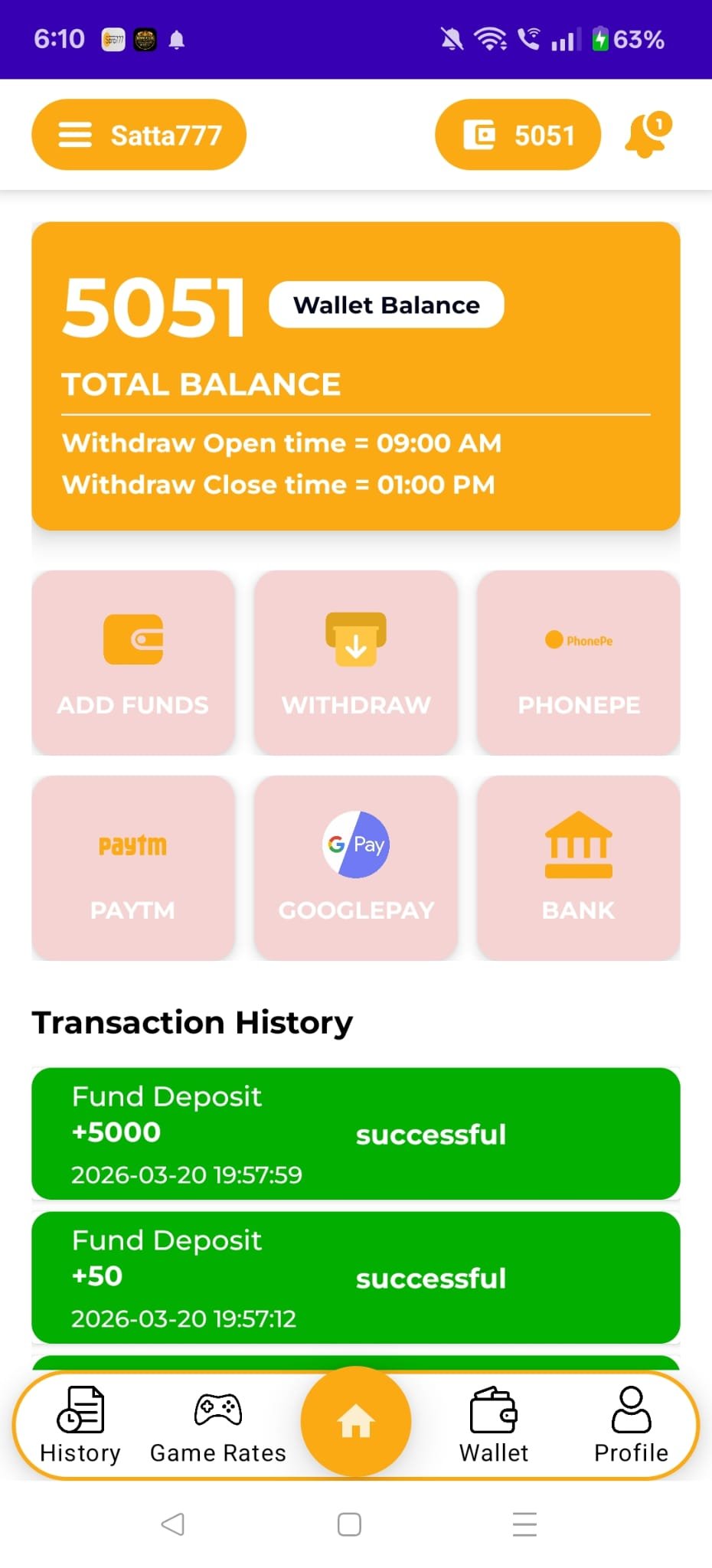Open the Profile tab
This screenshot has height=1568, width=712.
[x=631, y=1425]
